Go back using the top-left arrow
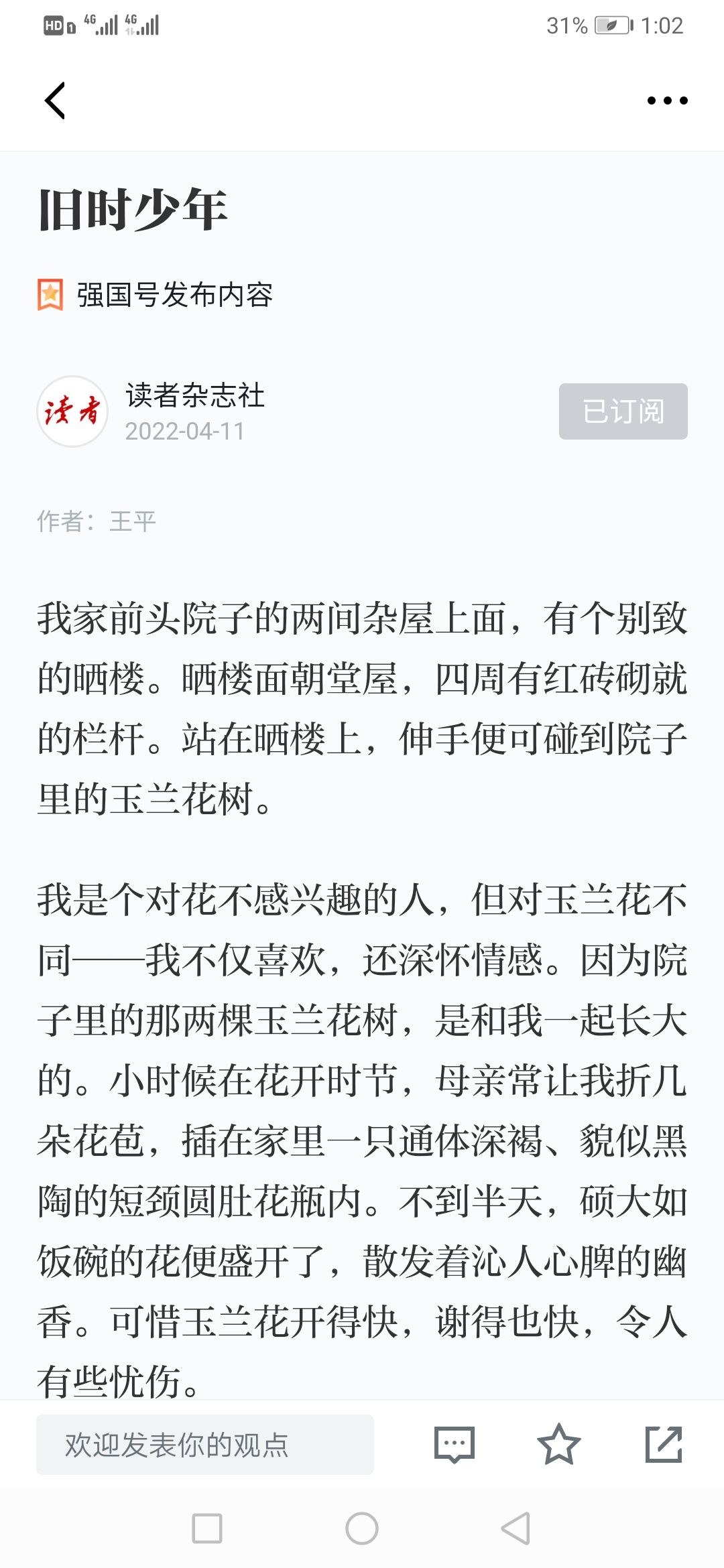The height and width of the screenshot is (1568, 724). point(55,101)
